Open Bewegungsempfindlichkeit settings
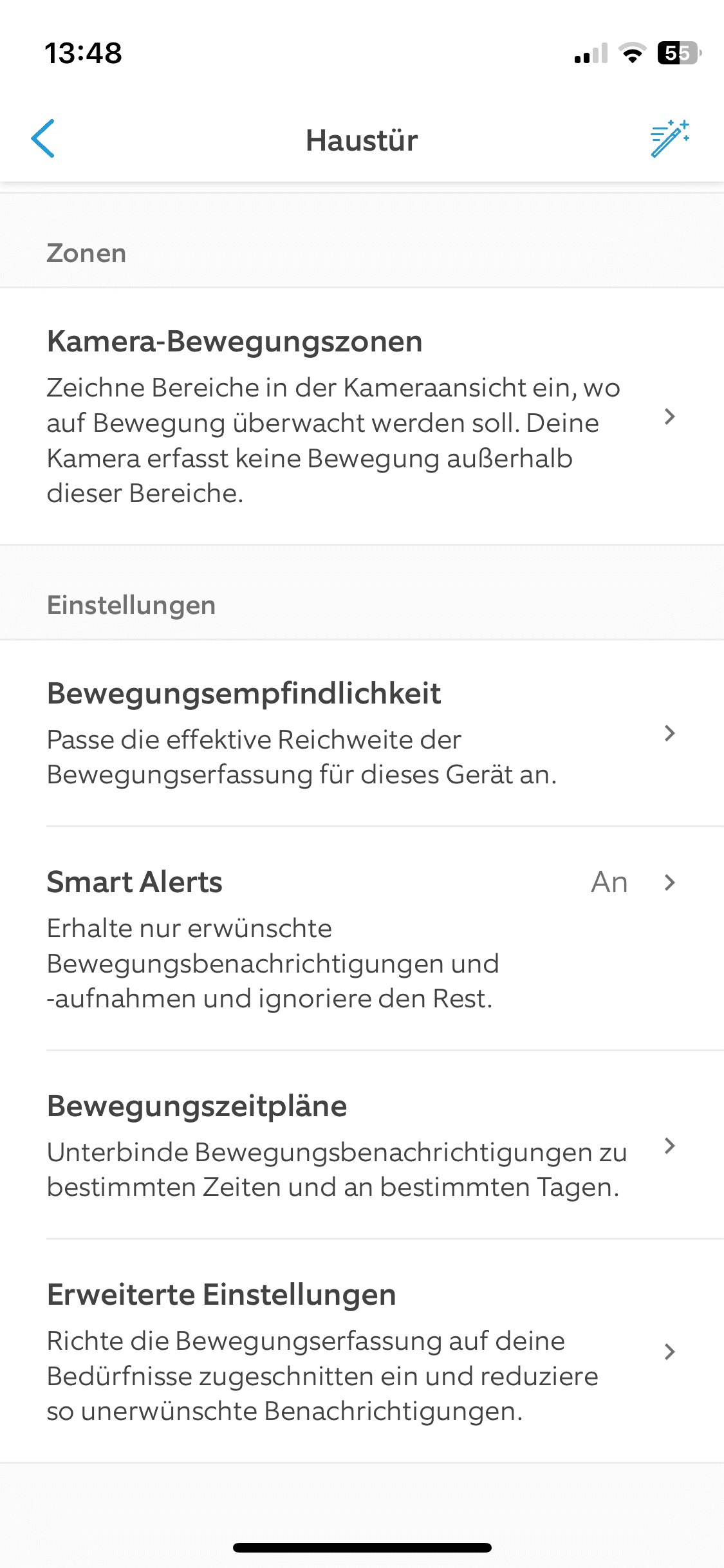 coord(360,733)
